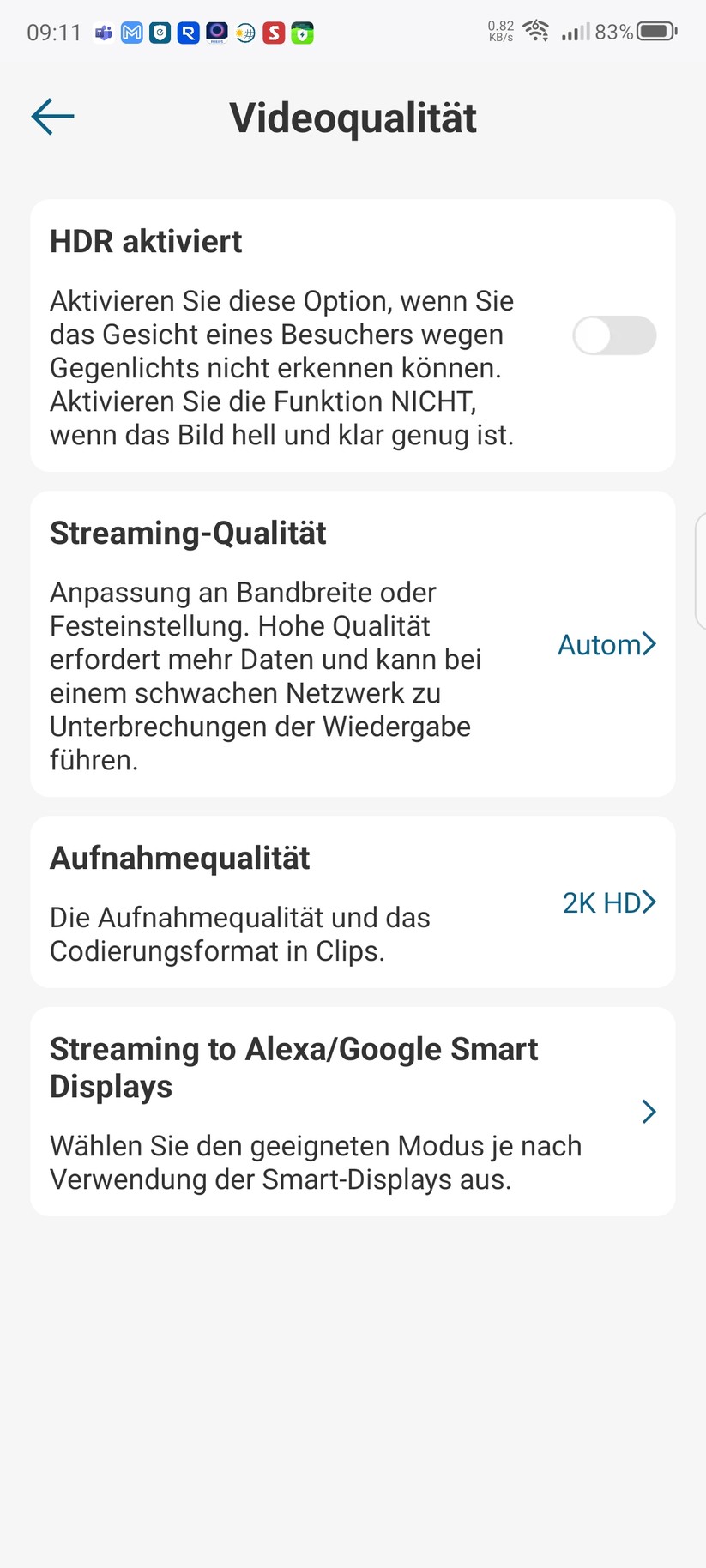706x1568 pixels.
Task: Open the Streaming-Qualität Autom chevron
Action: coord(649,644)
